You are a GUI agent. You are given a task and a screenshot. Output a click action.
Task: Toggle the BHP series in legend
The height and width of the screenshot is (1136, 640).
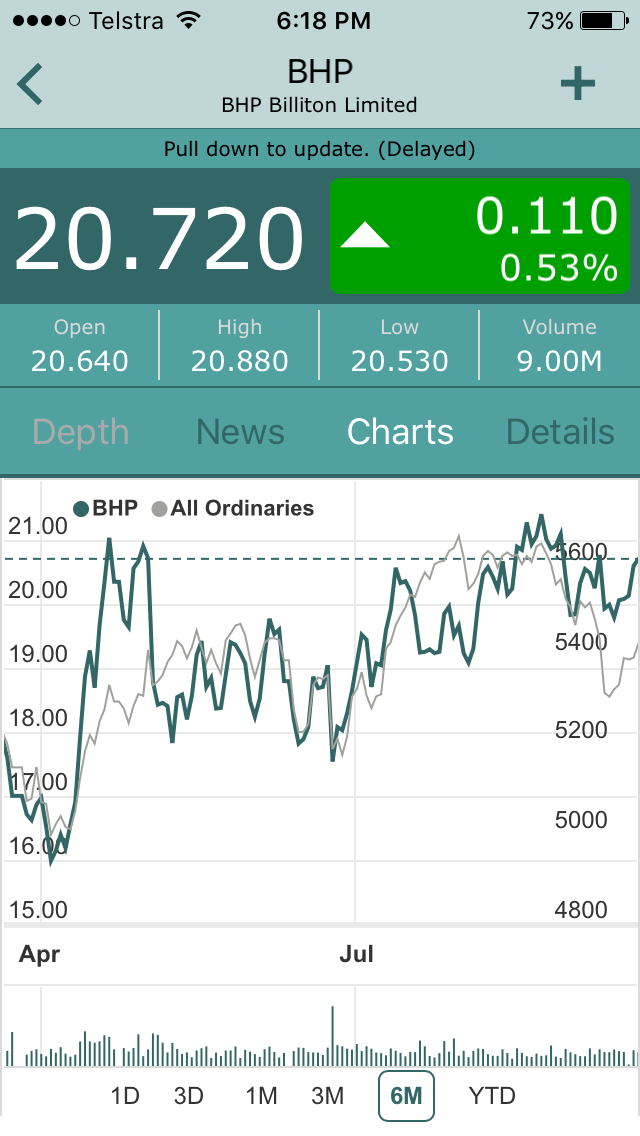(x=106, y=508)
